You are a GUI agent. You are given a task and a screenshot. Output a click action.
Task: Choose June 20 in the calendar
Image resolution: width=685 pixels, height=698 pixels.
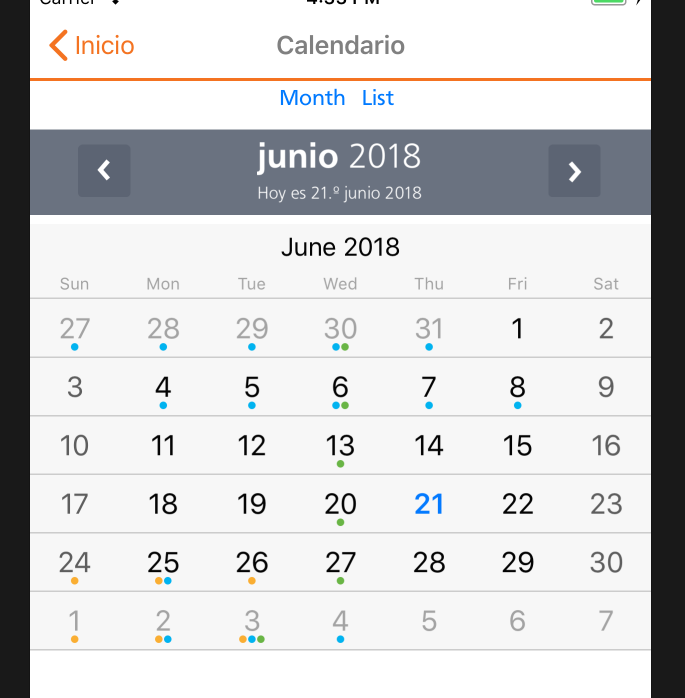tap(340, 504)
